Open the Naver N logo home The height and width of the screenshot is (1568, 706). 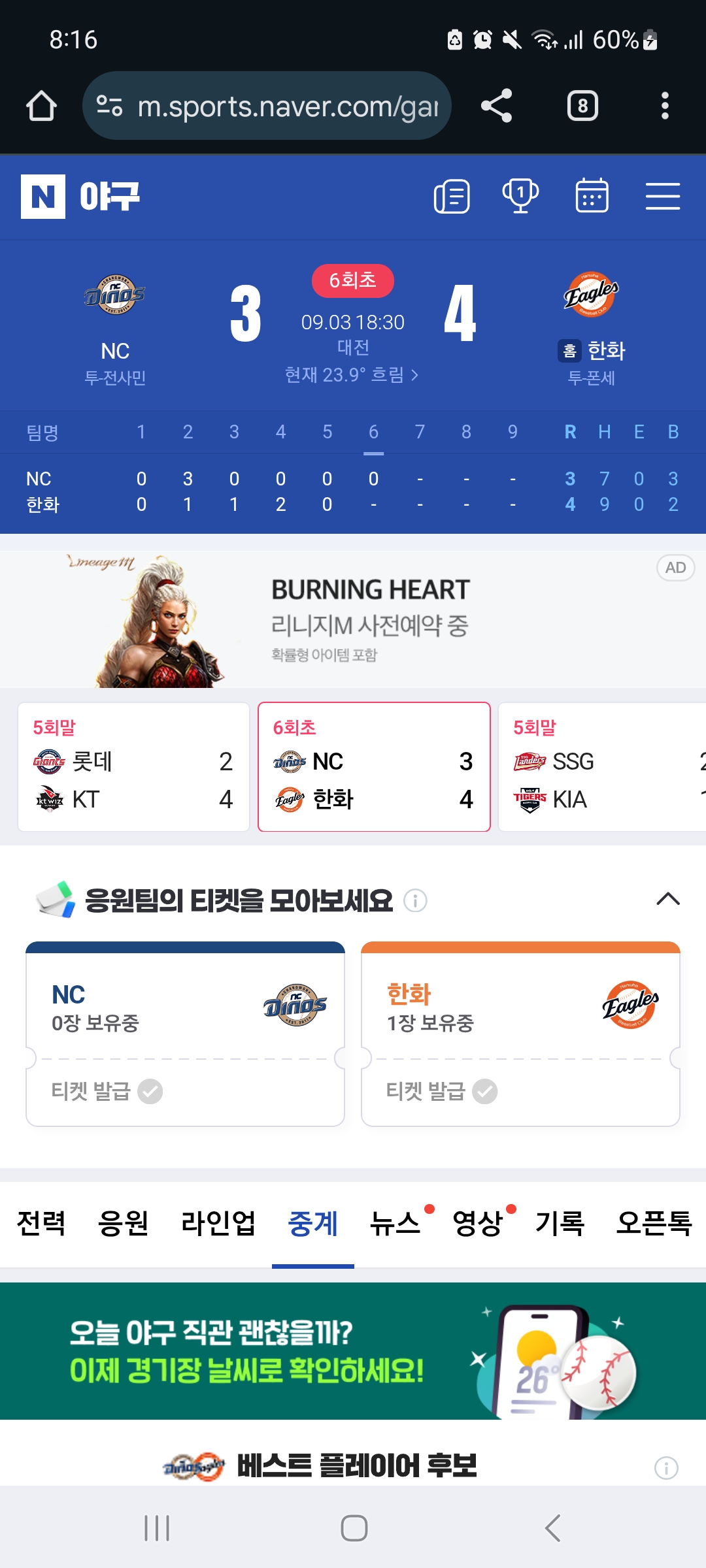[x=43, y=197]
